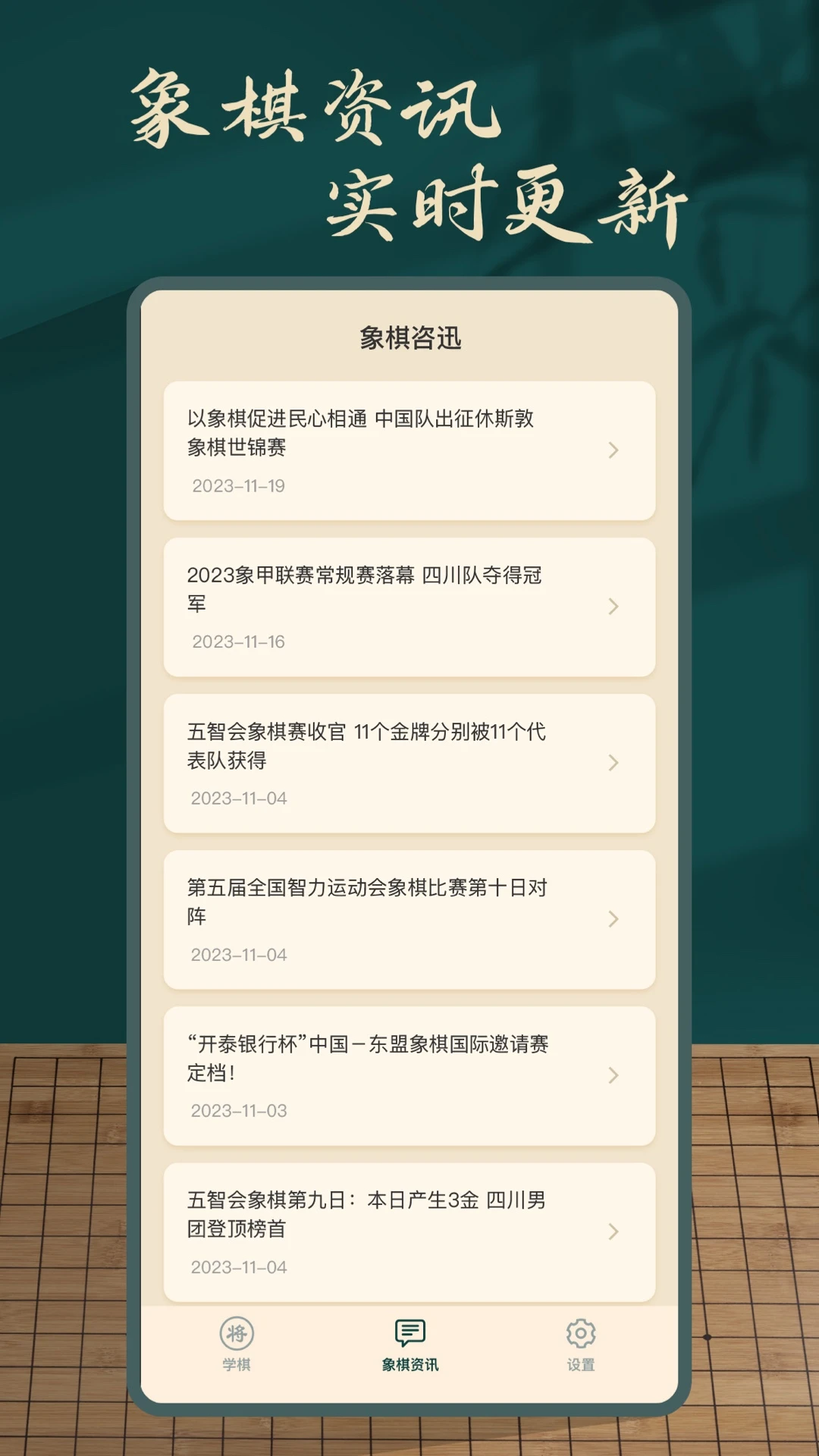Click the 象棋咨迅 page title
The width and height of the screenshot is (819, 1456).
409,336
